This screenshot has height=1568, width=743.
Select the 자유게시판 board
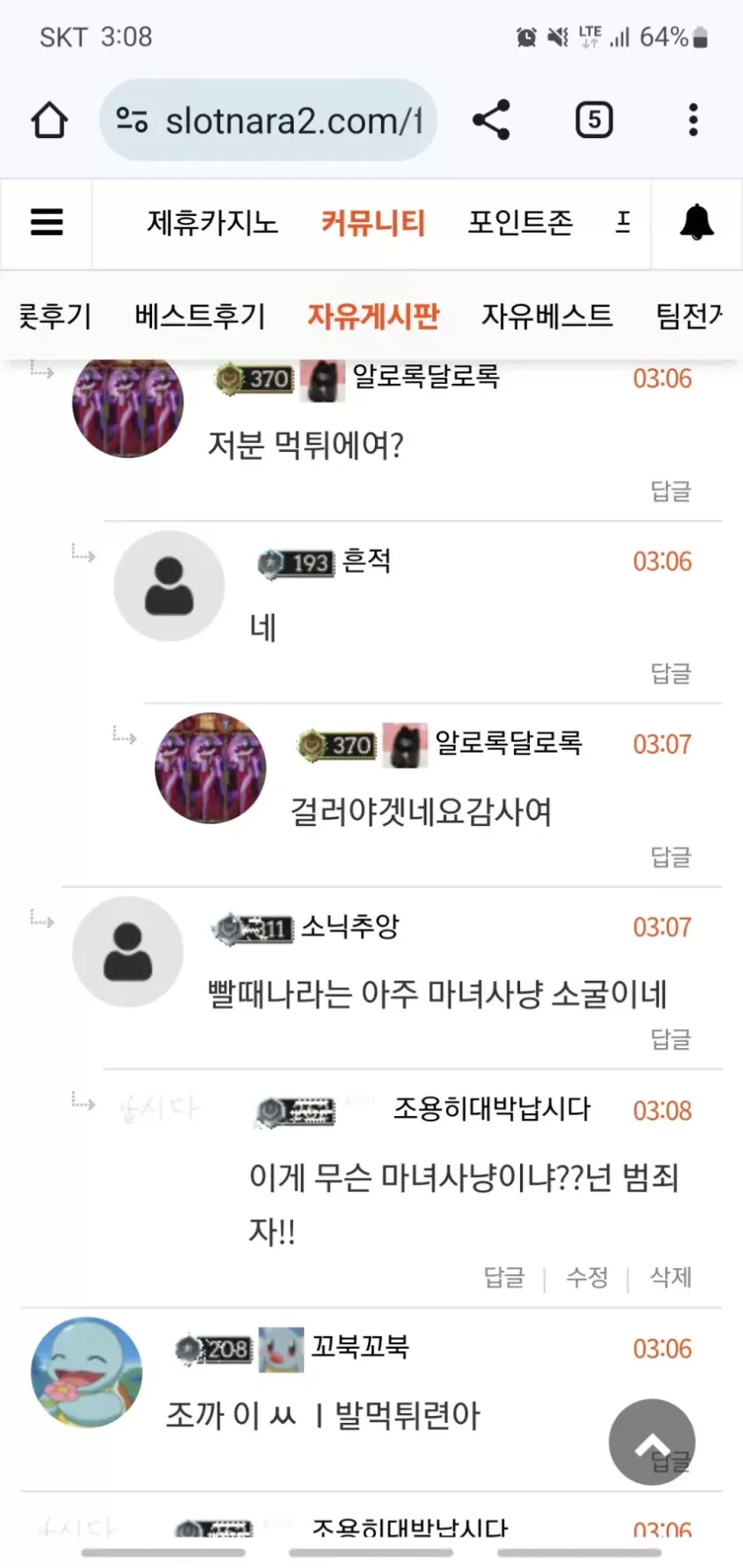[x=372, y=316]
